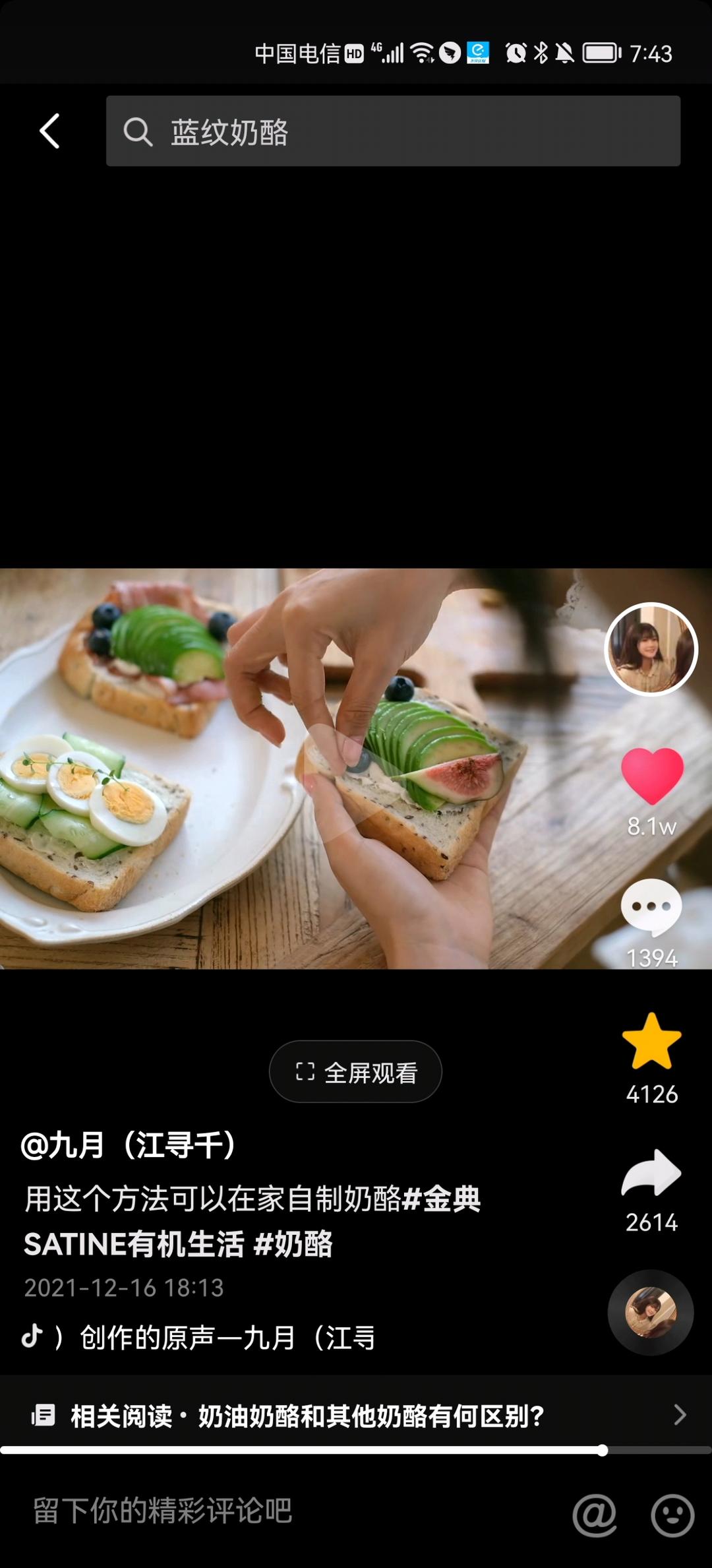Share the video with the arrow
The width and height of the screenshot is (712, 1568).
tap(651, 1173)
